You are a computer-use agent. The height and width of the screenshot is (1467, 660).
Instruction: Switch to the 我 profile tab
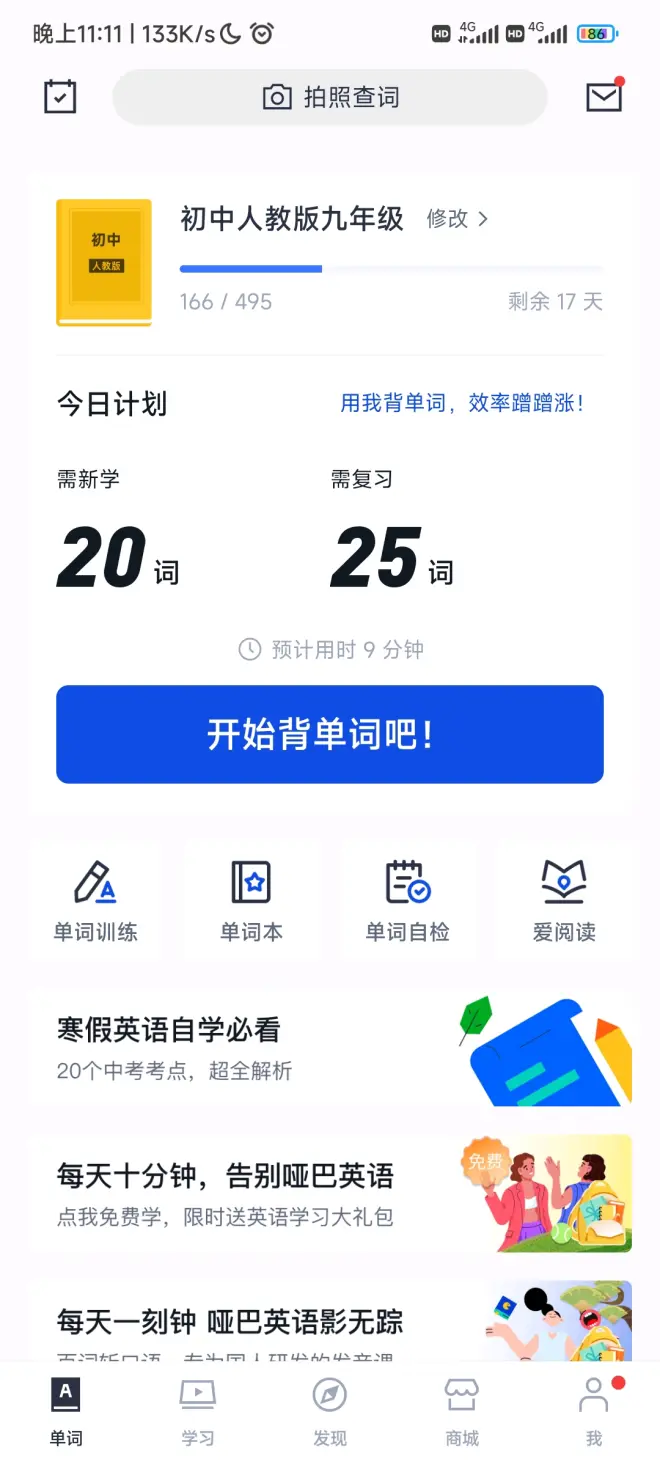coord(594,1410)
